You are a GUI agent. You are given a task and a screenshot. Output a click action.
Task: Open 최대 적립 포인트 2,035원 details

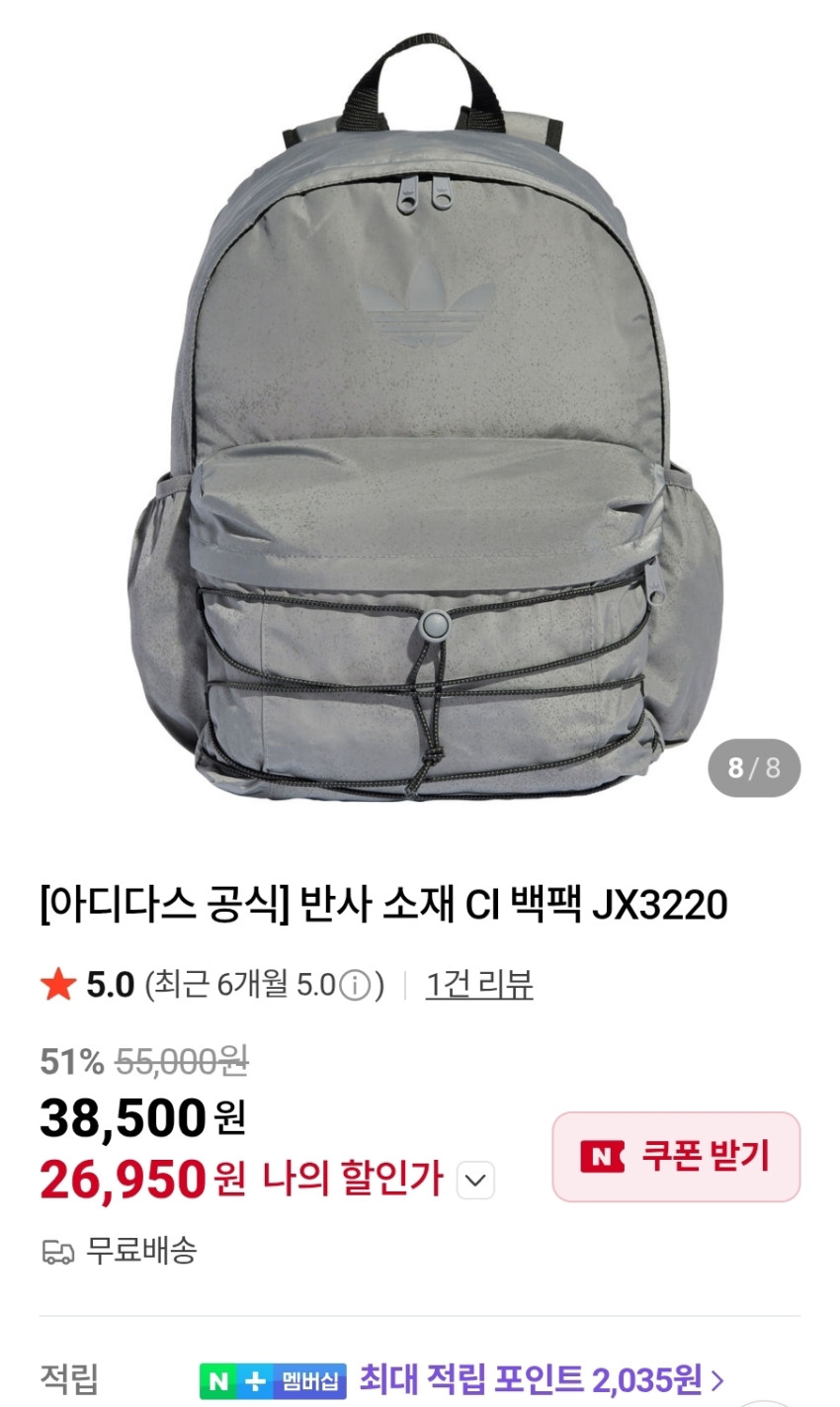(542, 1379)
